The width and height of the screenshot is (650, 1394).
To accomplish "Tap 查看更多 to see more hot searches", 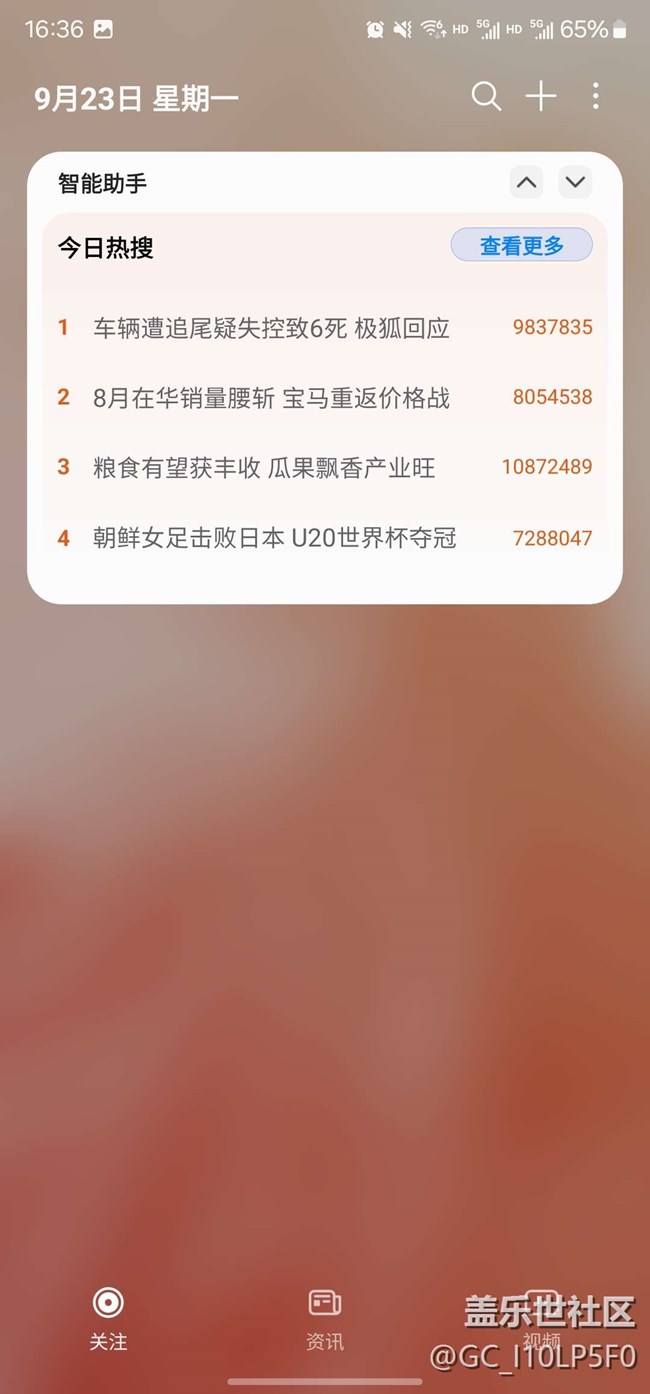I will [522, 246].
